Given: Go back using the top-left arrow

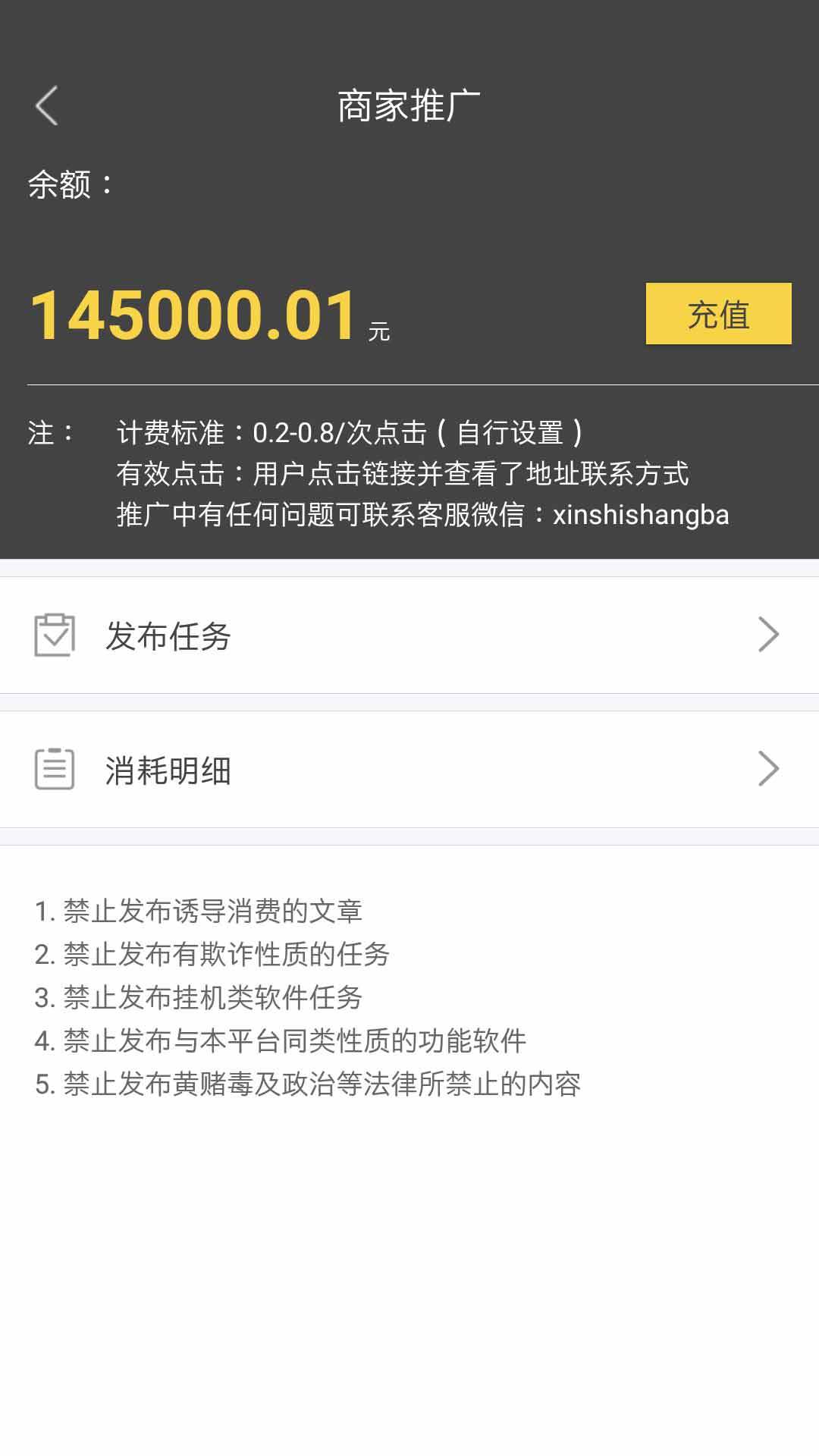Looking at the screenshot, I should pyautogui.click(x=47, y=105).
